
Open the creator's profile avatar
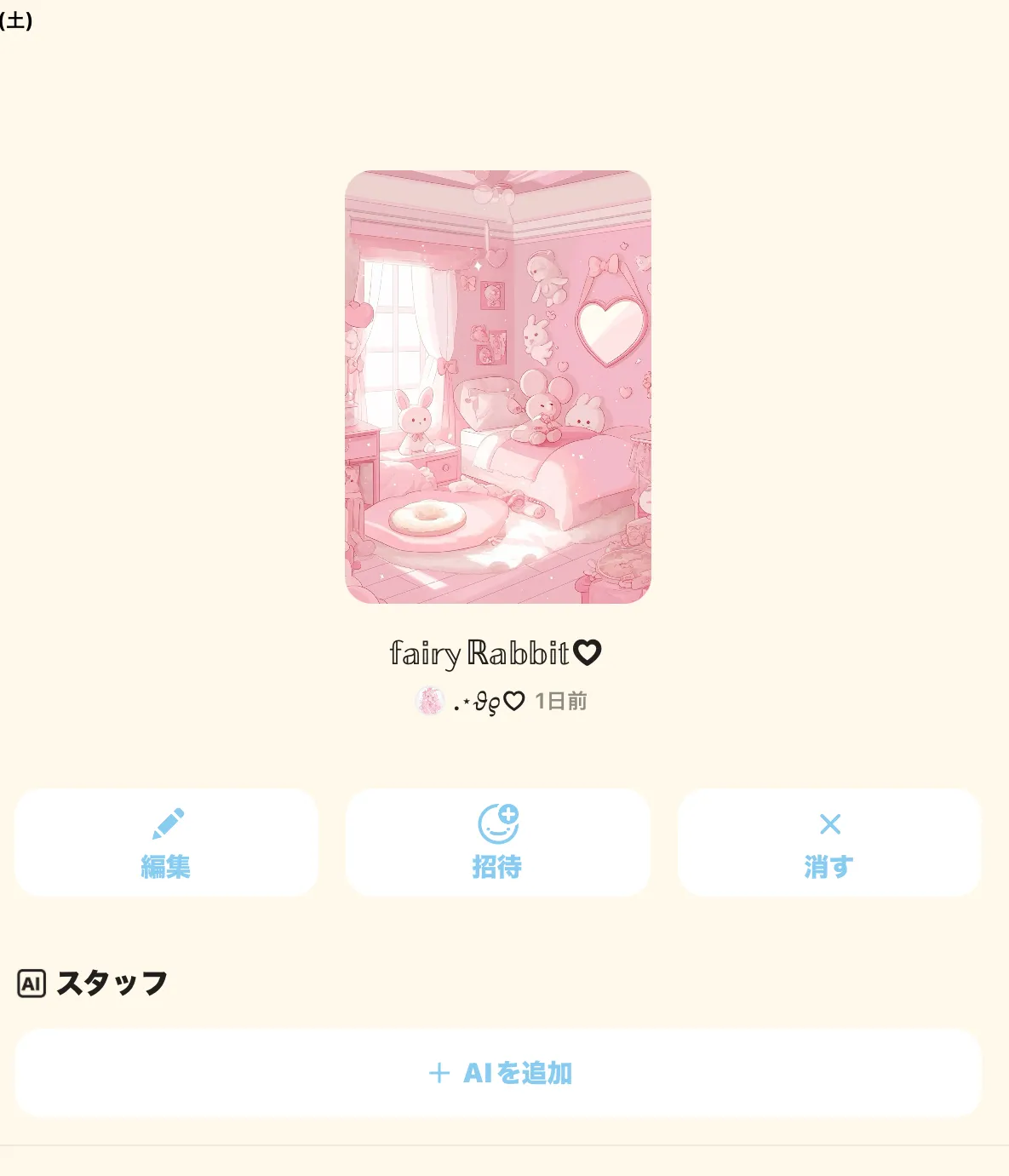coord(430,702)
